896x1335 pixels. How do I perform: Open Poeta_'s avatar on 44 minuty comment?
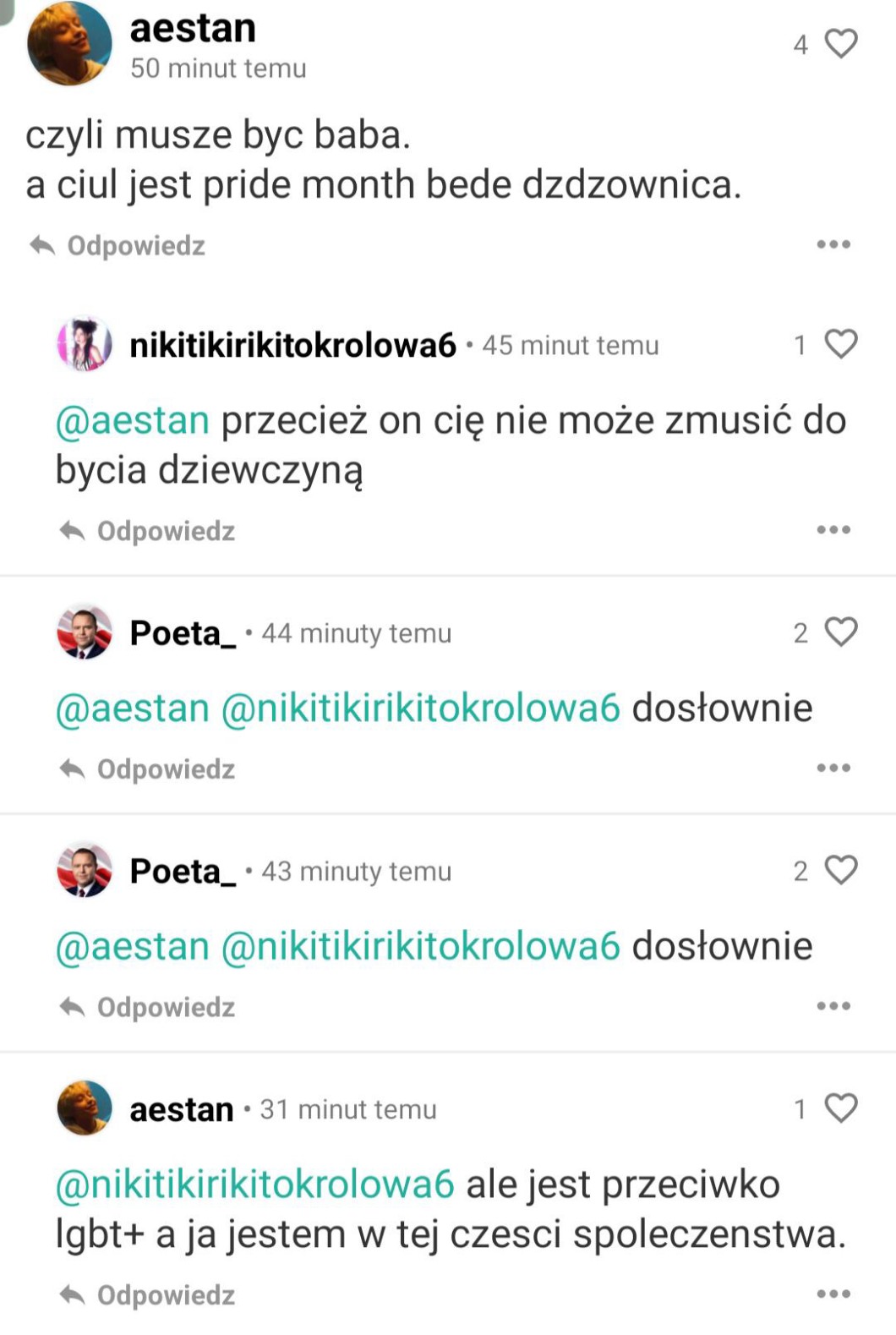pos(84,632)
